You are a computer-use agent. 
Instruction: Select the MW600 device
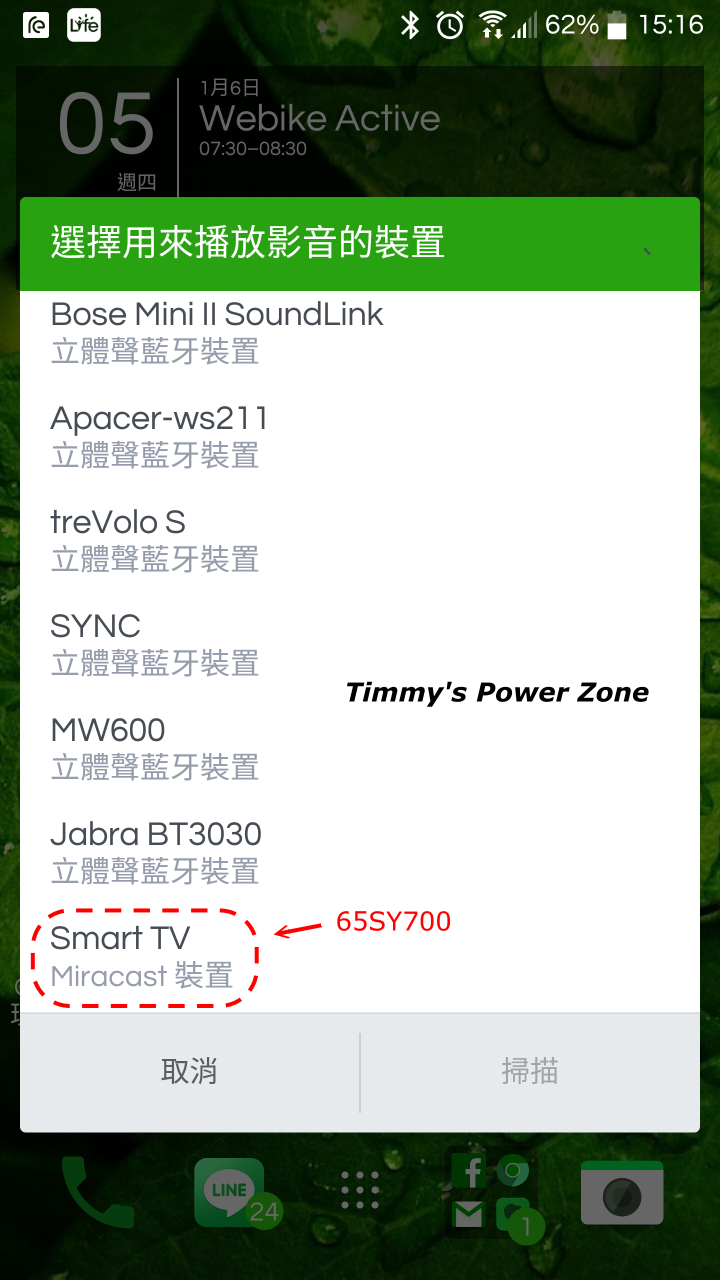tap(360, 749)
